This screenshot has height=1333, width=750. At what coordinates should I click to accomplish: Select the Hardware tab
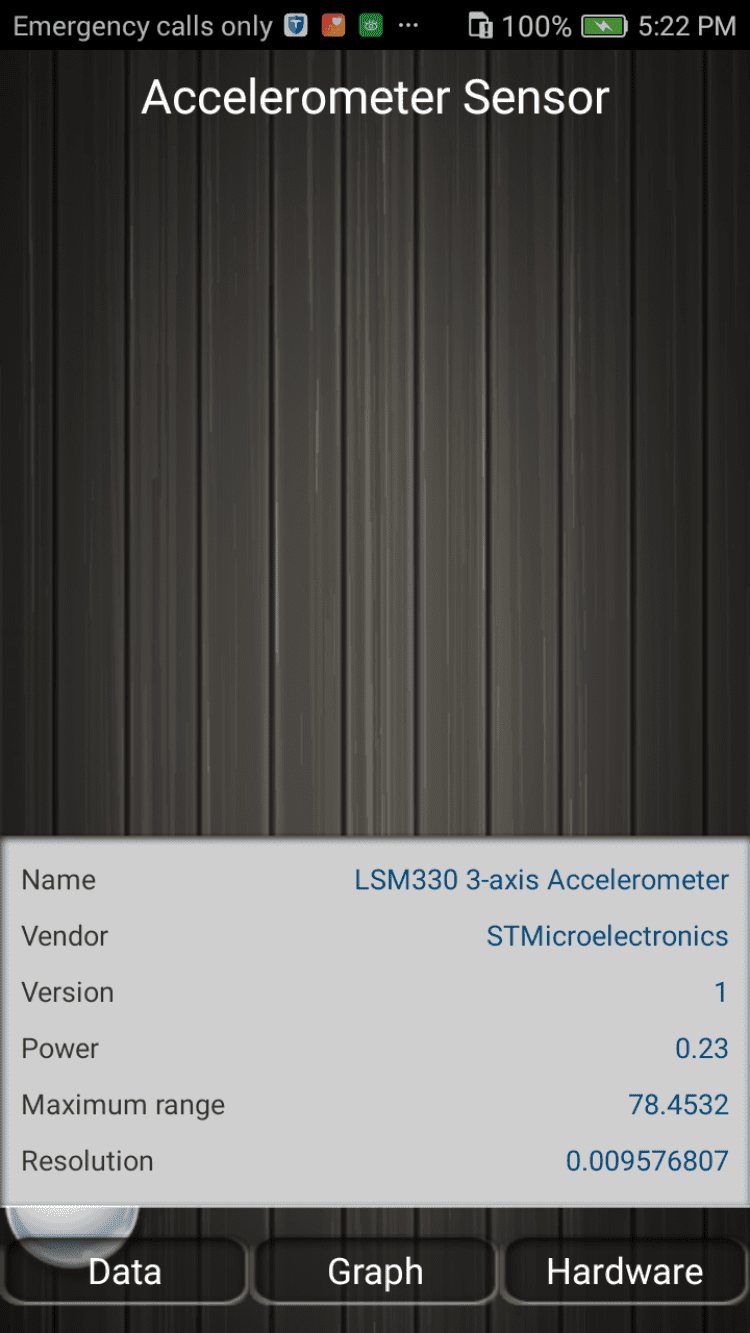[x=625, y=1272]
